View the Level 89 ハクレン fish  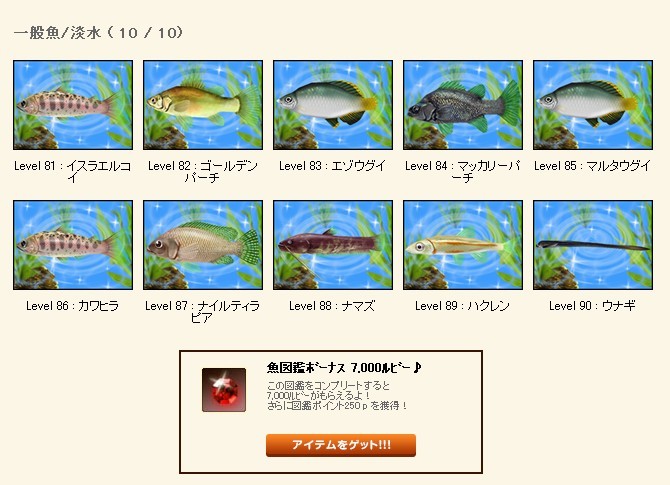tap(463, 245)
